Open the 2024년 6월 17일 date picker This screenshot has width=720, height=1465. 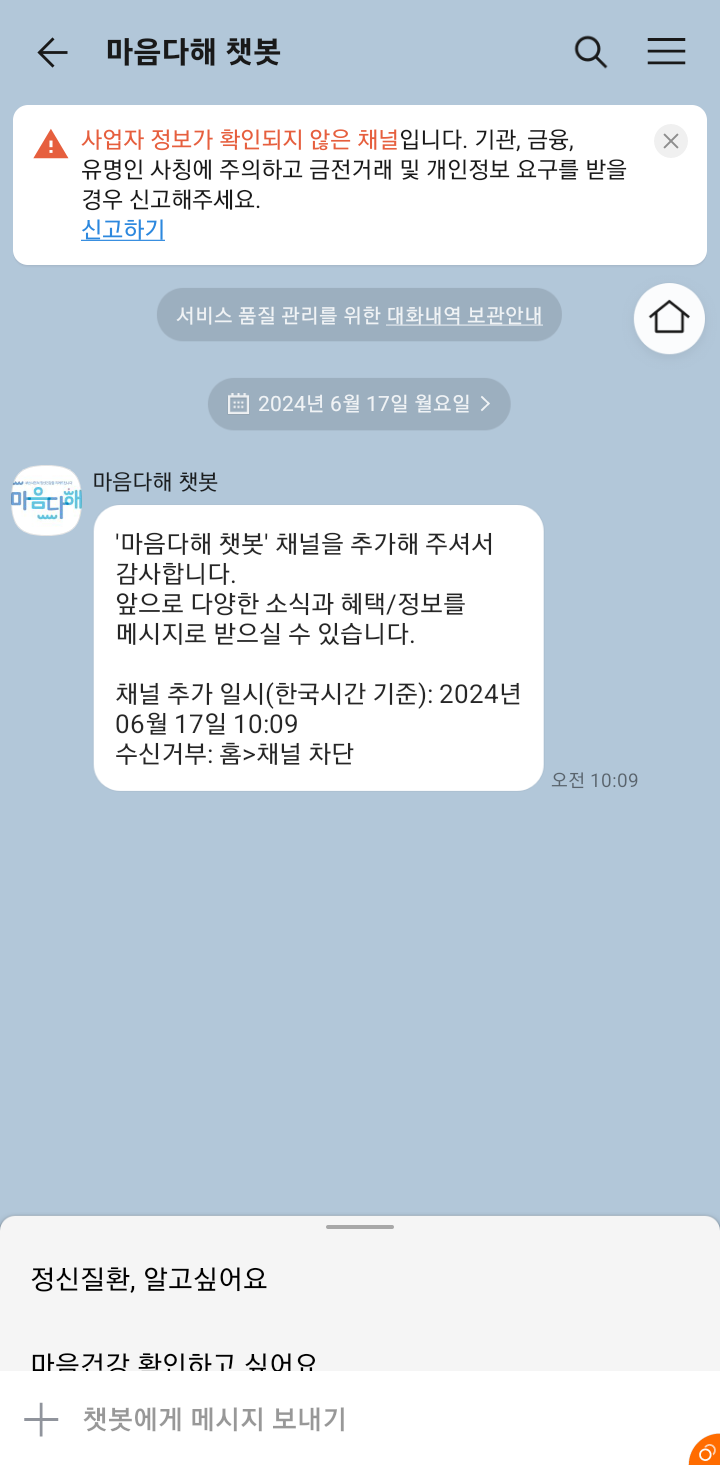pyautogui.click(x=359, y=404)
